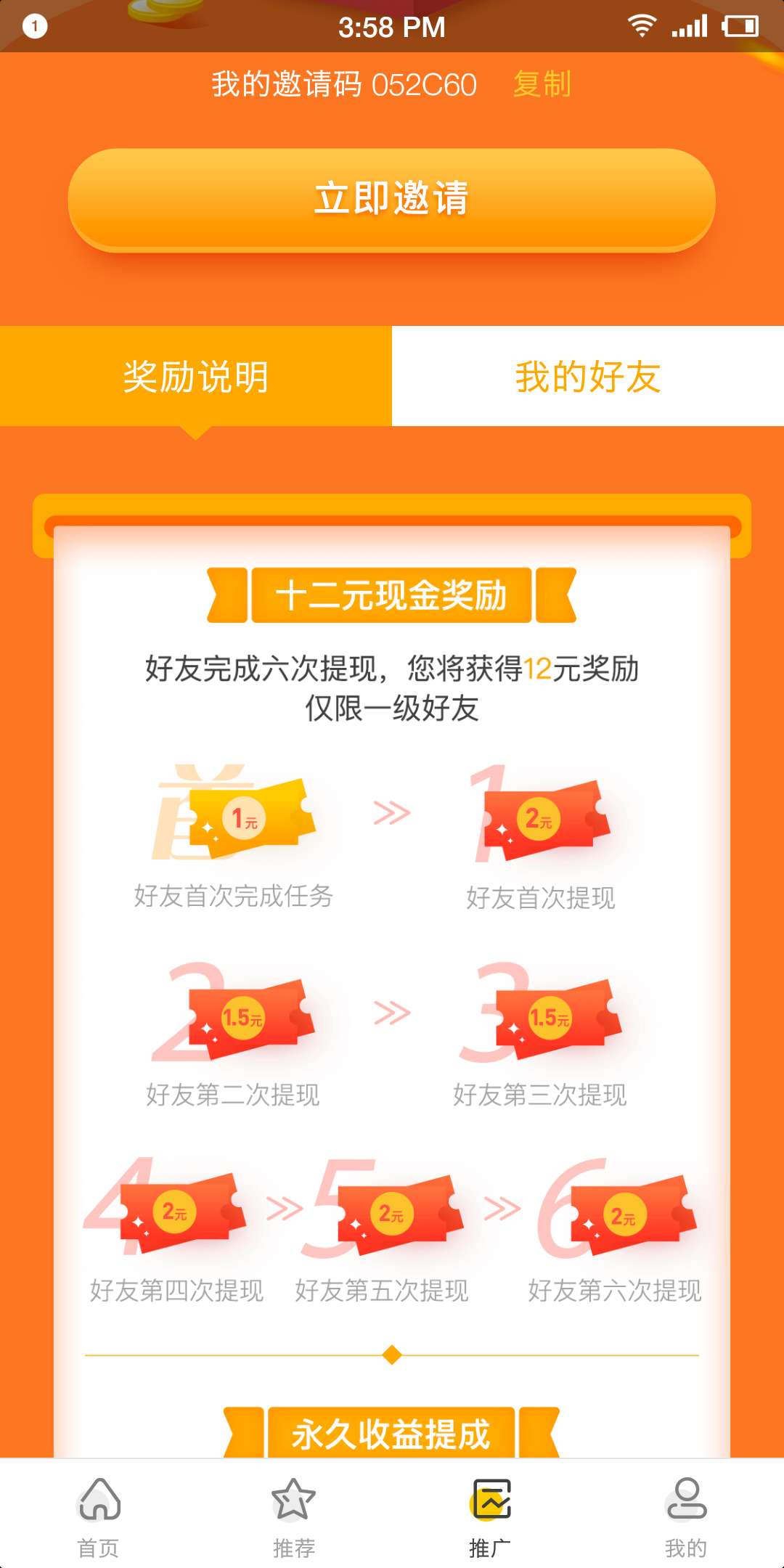Copy the invitation code via 复制

point(542,84)
